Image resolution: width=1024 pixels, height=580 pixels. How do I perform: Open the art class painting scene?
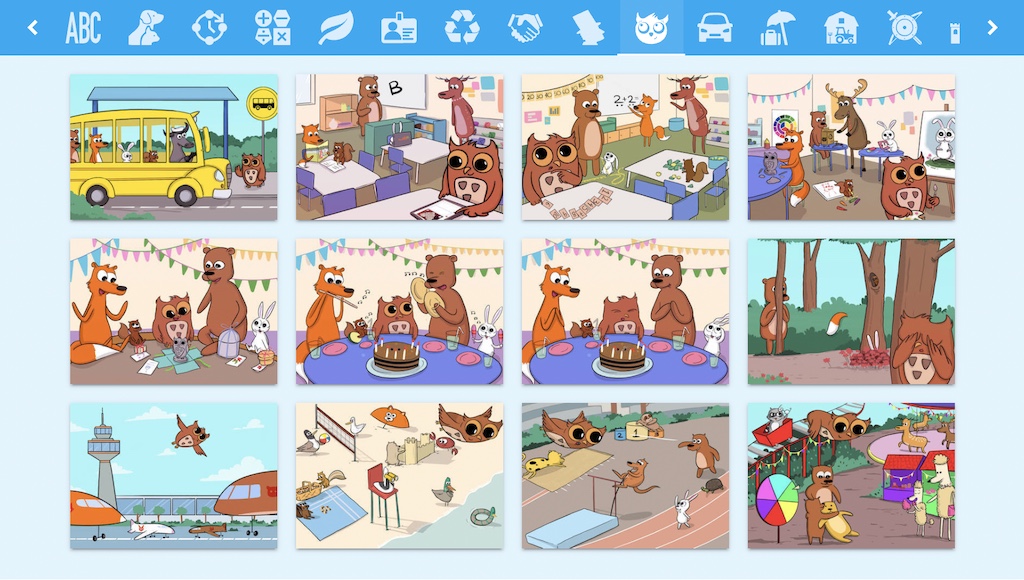[851, 147]
